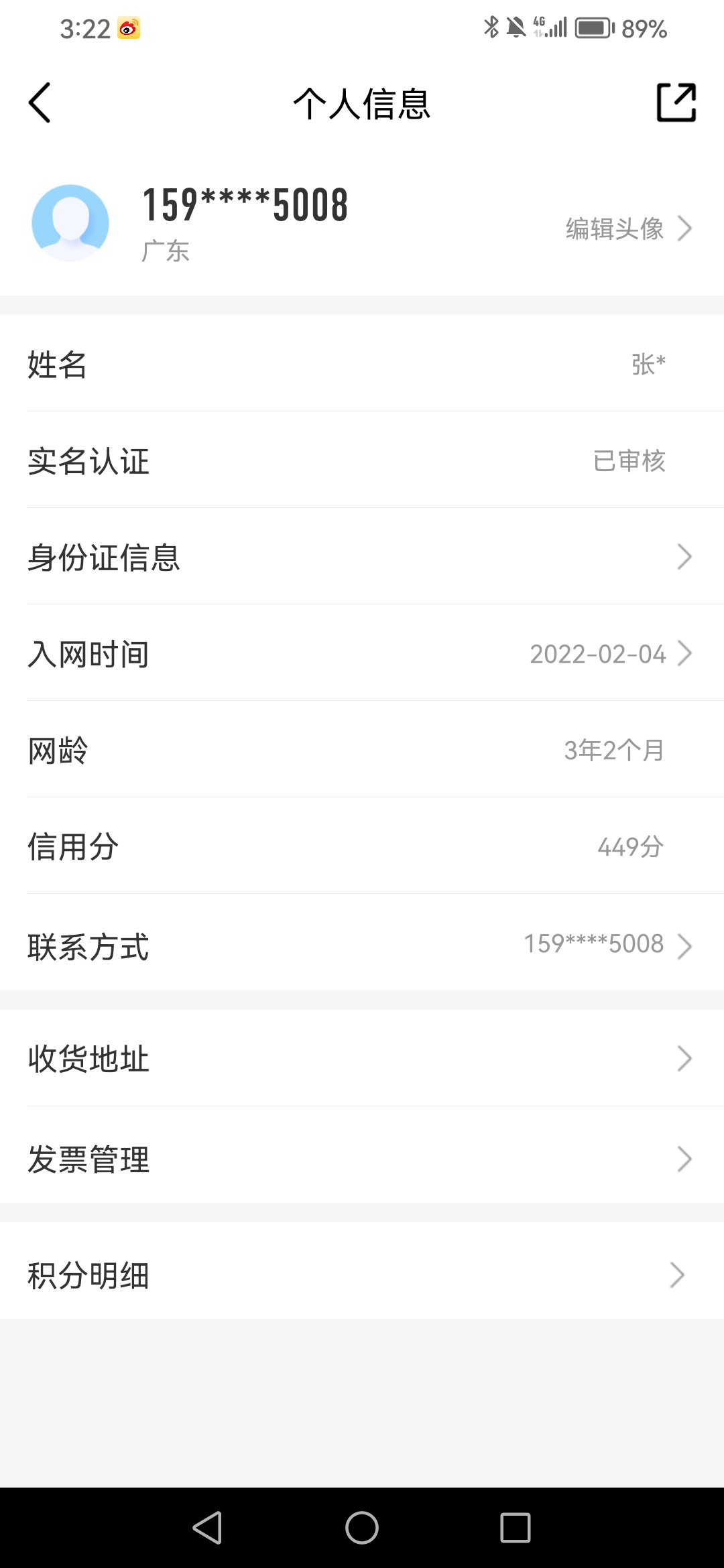724x1568 pixels.
Task: Open the system recent apps button
Action: pos(516,1528)
